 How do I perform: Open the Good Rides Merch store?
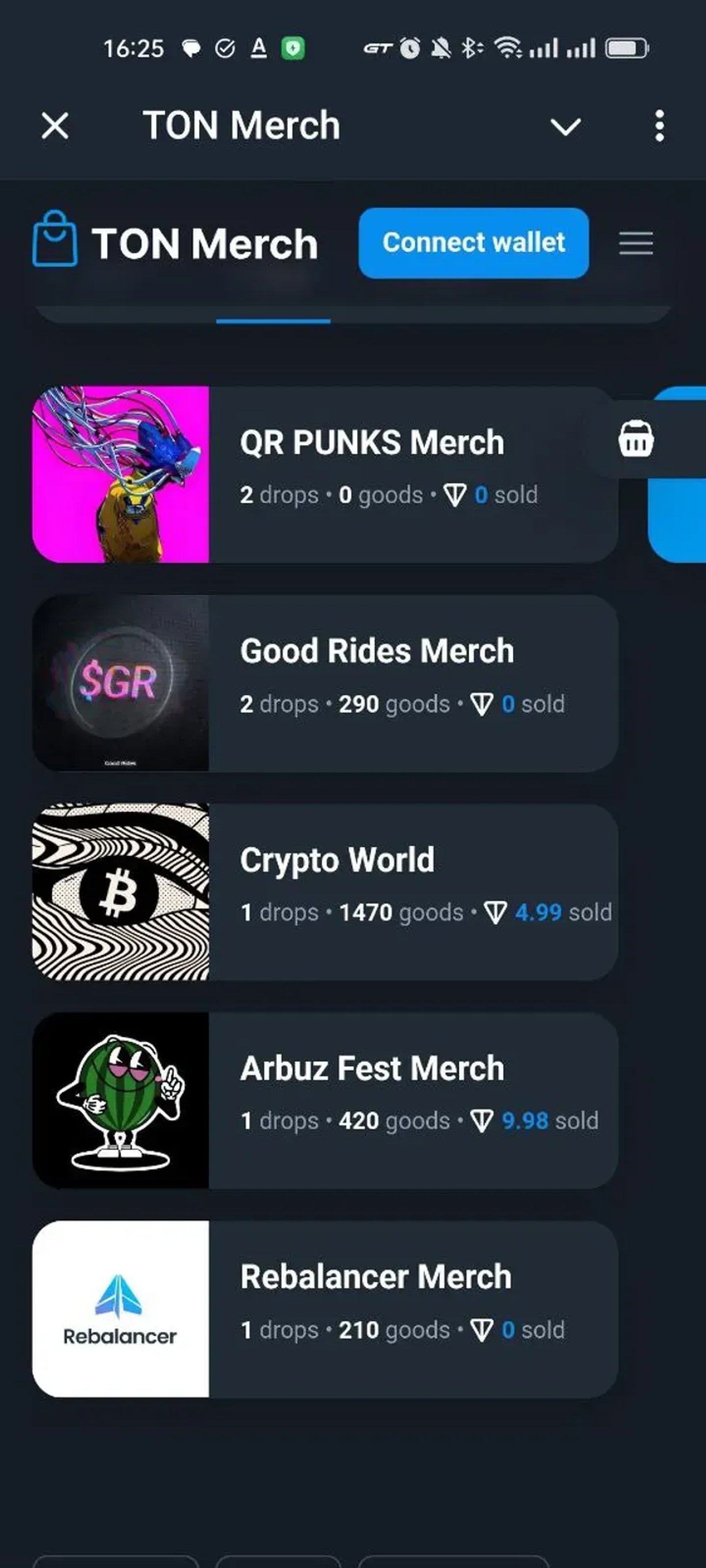tap(376, 650)
